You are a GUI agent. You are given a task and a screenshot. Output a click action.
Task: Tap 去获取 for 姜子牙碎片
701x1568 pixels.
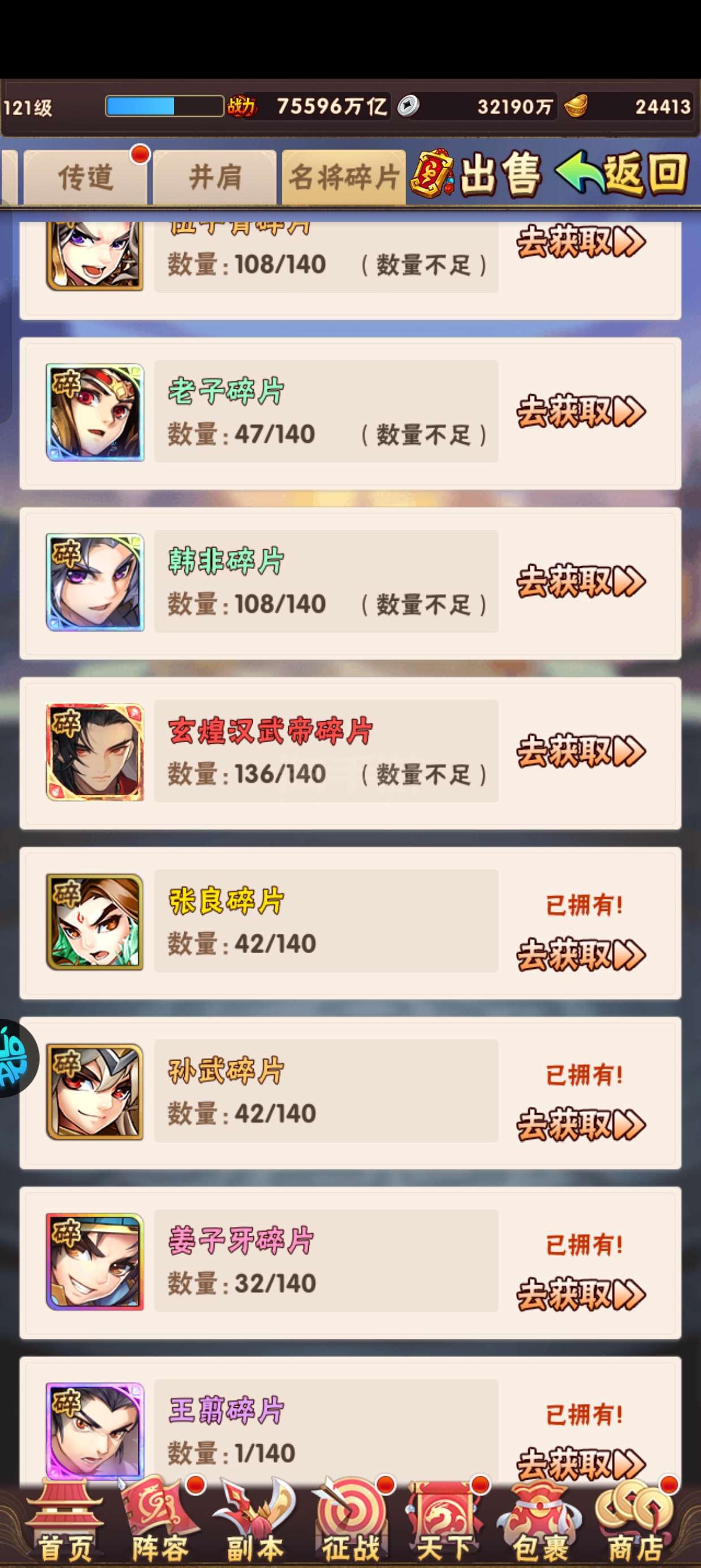pos(581,1294)
